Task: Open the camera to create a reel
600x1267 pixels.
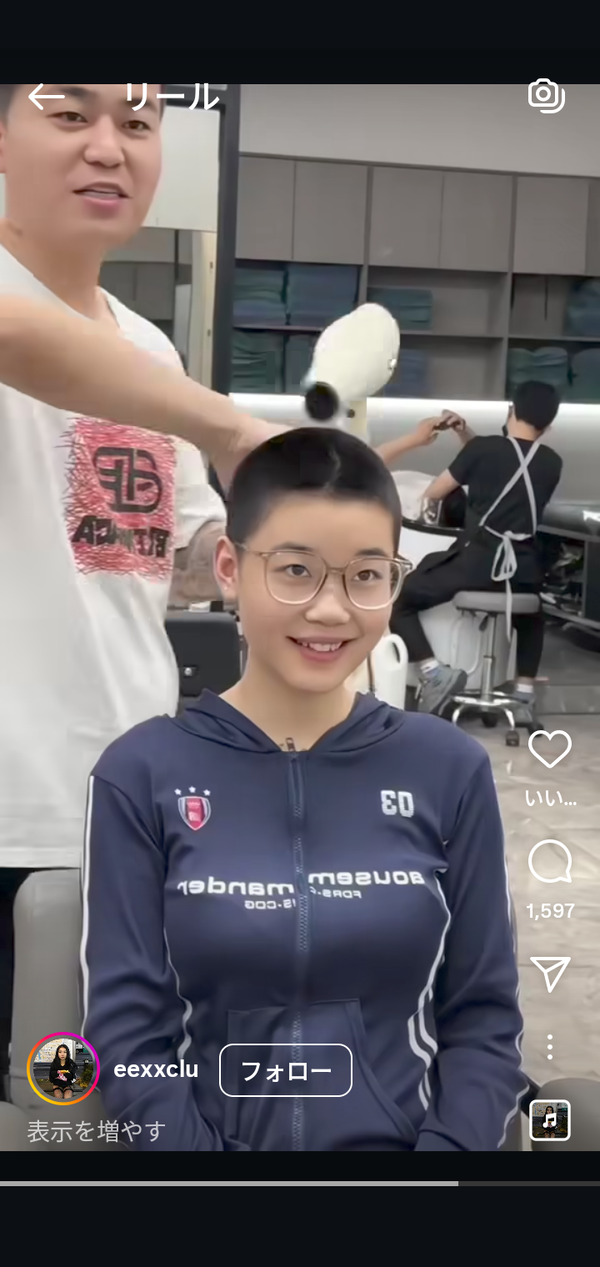Action: 546,95
